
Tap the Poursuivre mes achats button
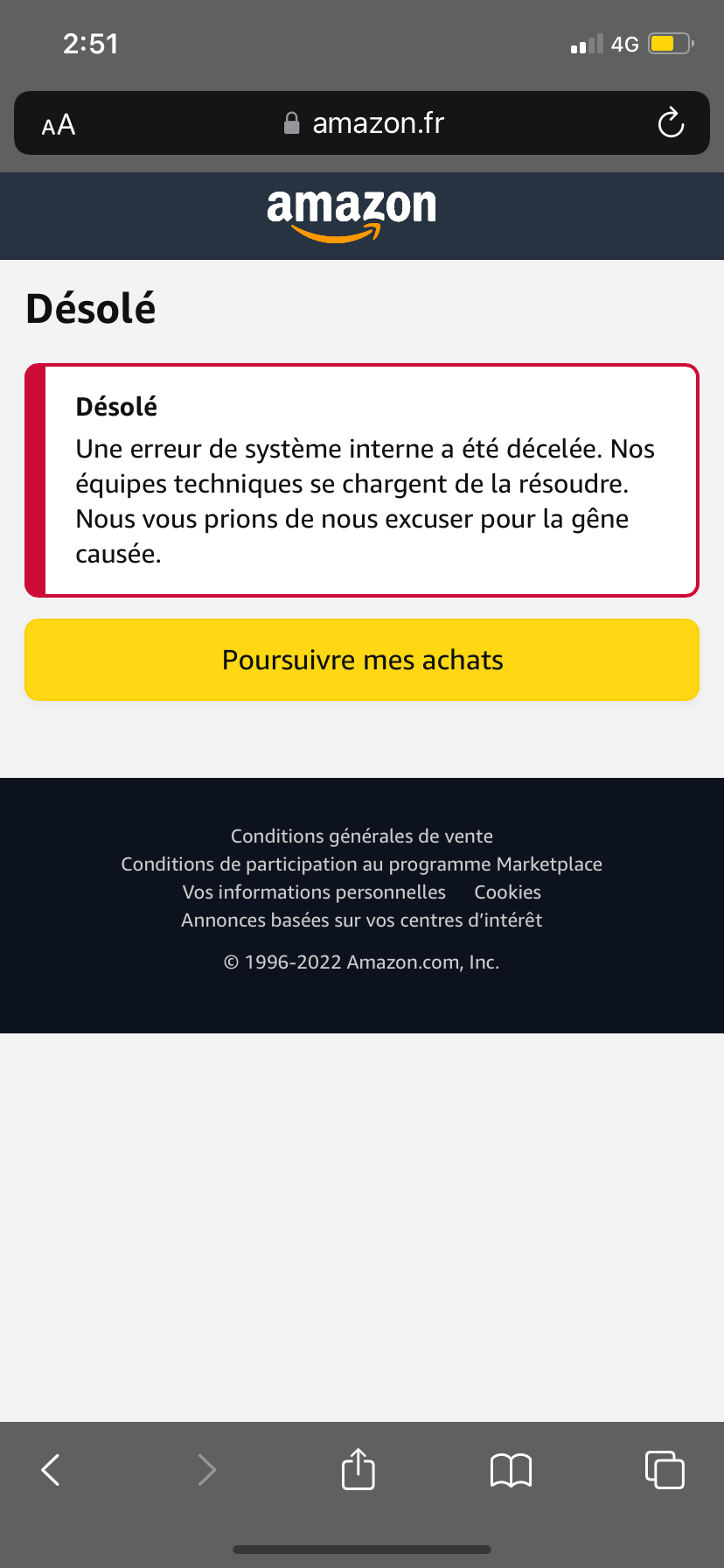click(362, 660)
